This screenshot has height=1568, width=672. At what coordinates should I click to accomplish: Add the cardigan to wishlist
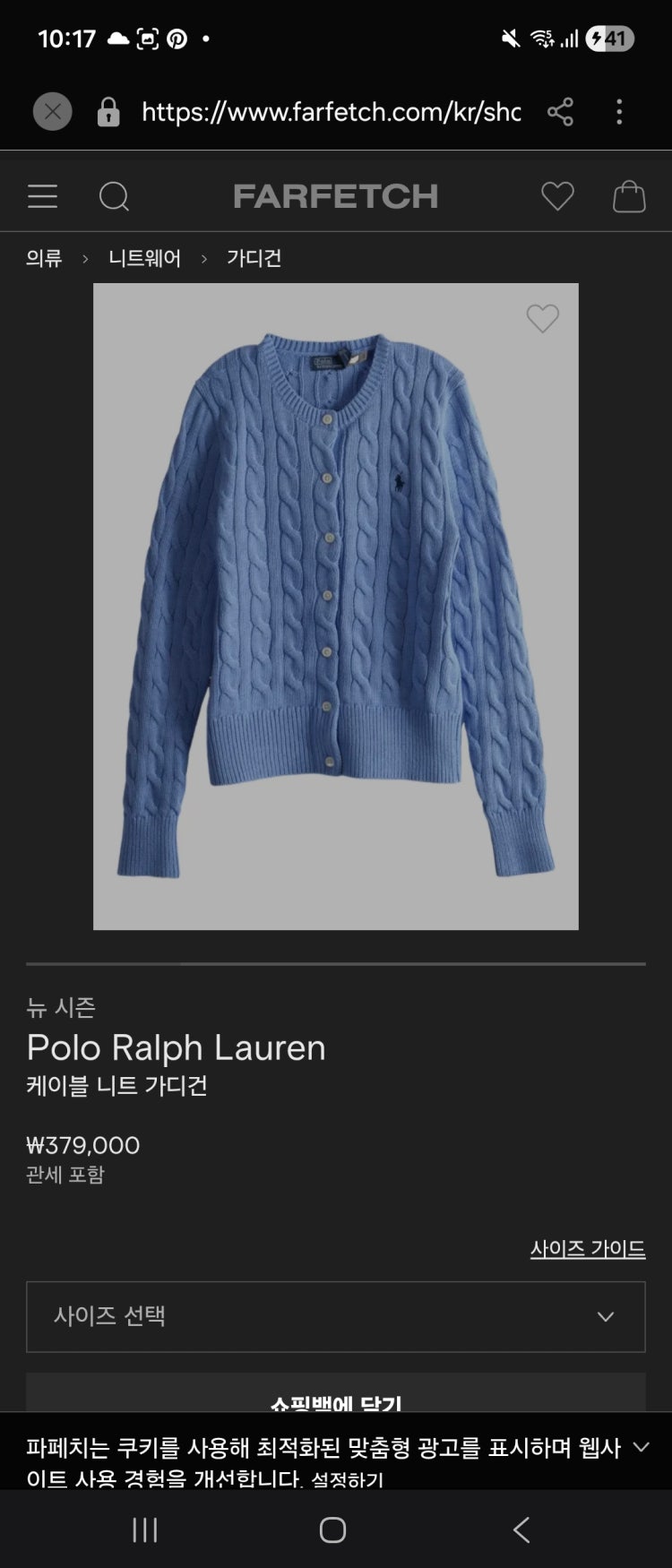coord(542,318)
